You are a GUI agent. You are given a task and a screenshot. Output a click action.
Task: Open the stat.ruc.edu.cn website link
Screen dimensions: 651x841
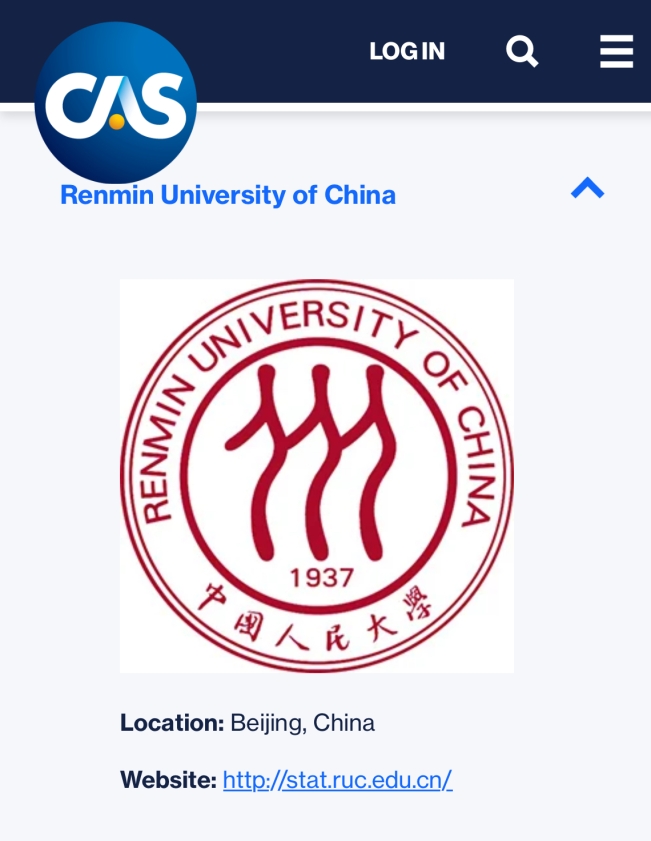pyautogui.click(x=337, y=779)
